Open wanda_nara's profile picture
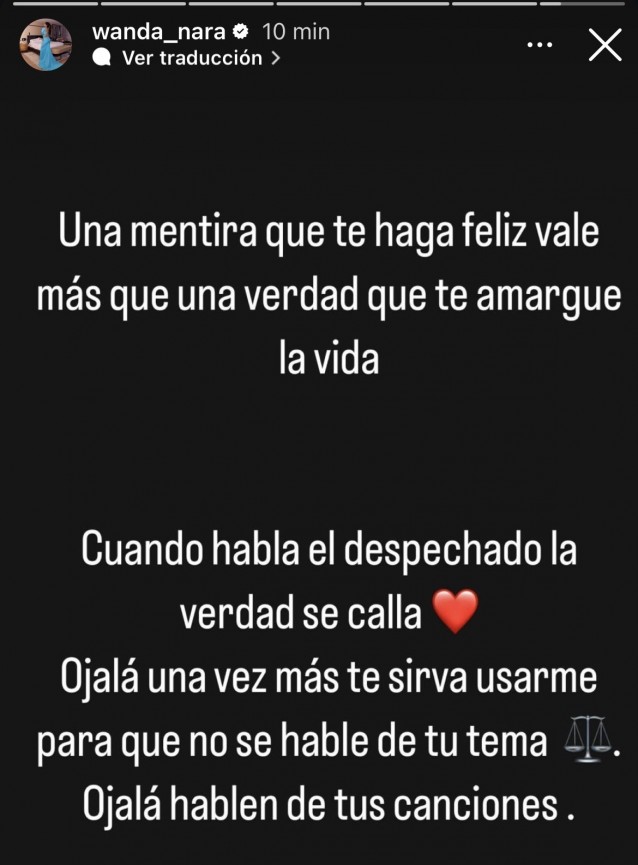The width and height of the screenshot is (638, 865). click(45, 45)
